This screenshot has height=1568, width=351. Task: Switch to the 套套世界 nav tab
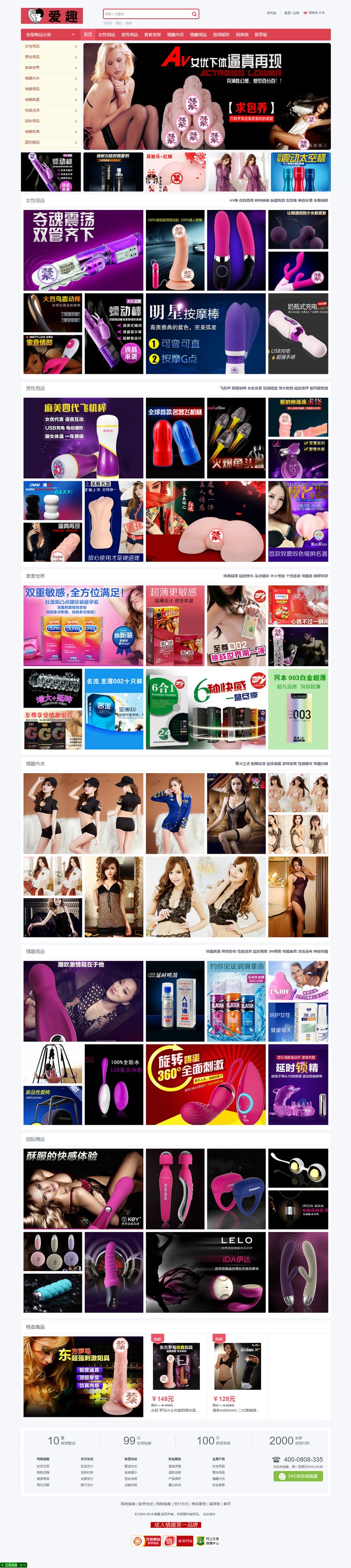point(153,35)
